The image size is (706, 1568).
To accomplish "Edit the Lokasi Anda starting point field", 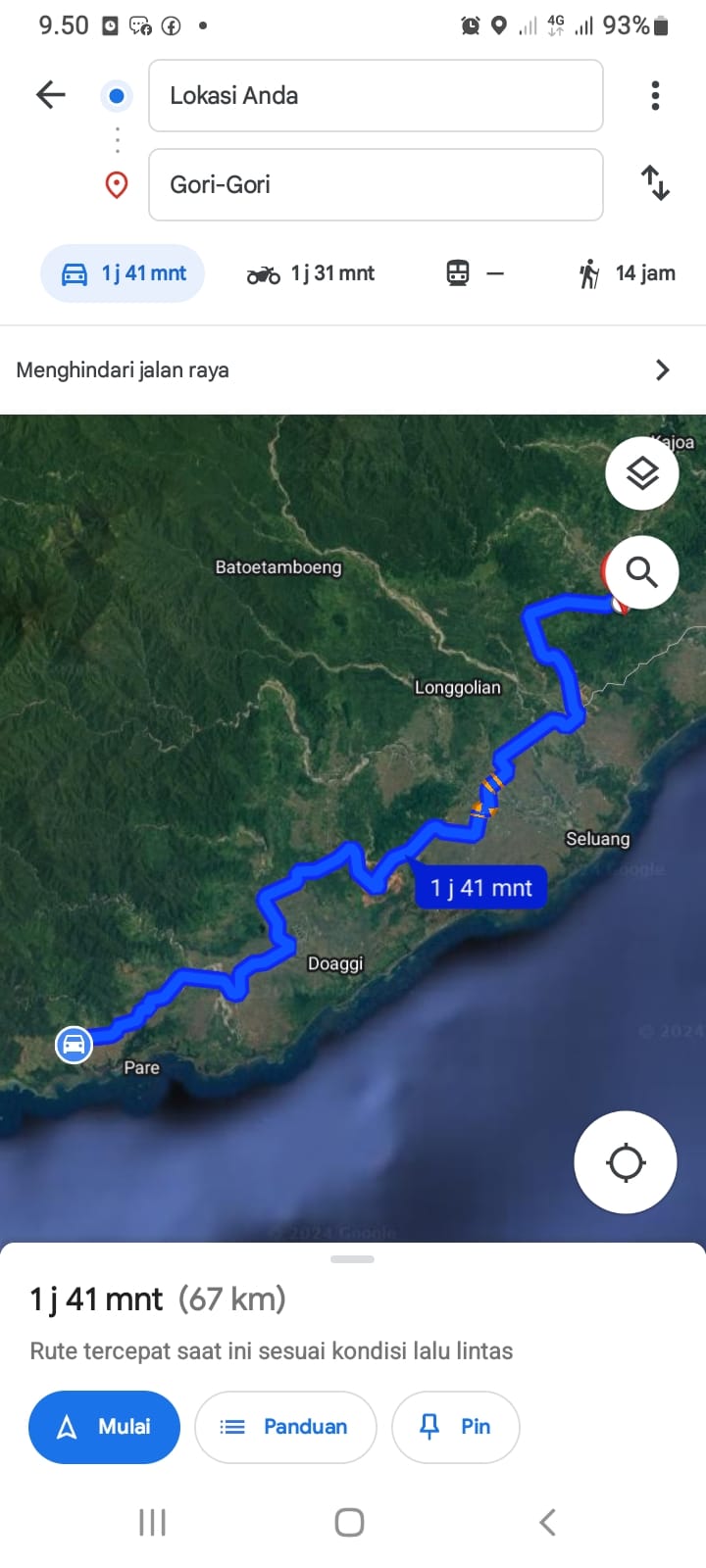I will click(x=376, y=95).
